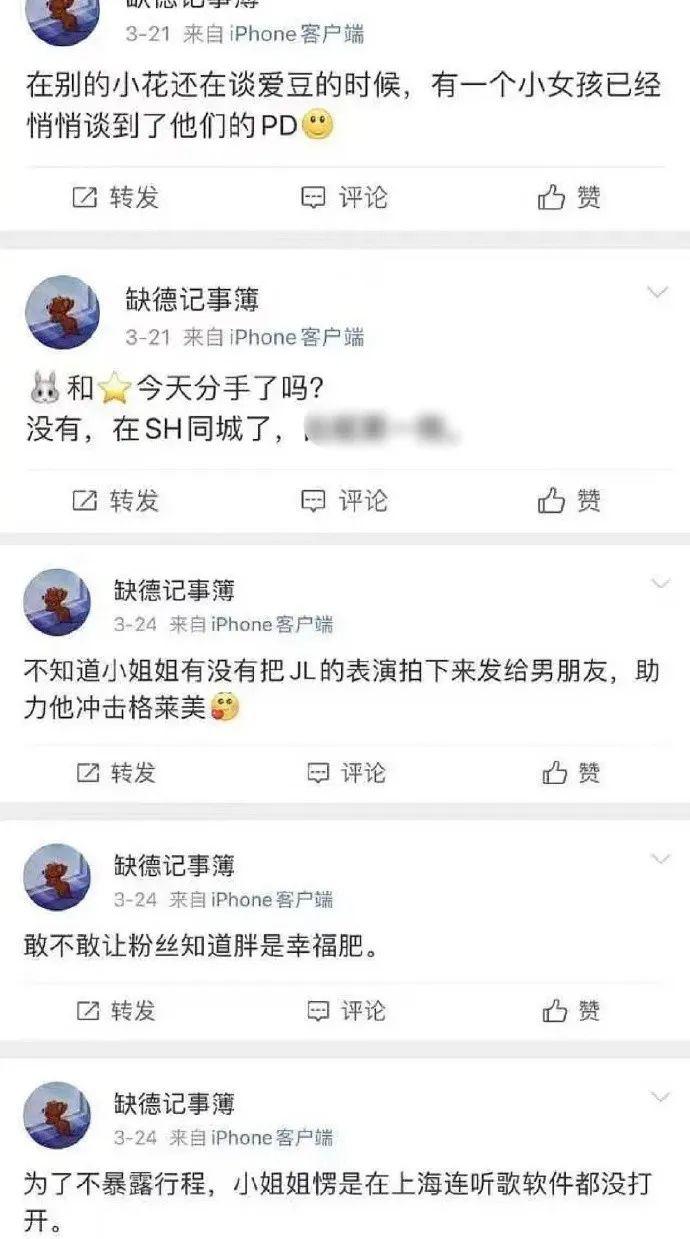Open 缺德记事簿 profile name on 今天分手了吗 post
This screenshot has width=690, height=1239.
(192, 298)
